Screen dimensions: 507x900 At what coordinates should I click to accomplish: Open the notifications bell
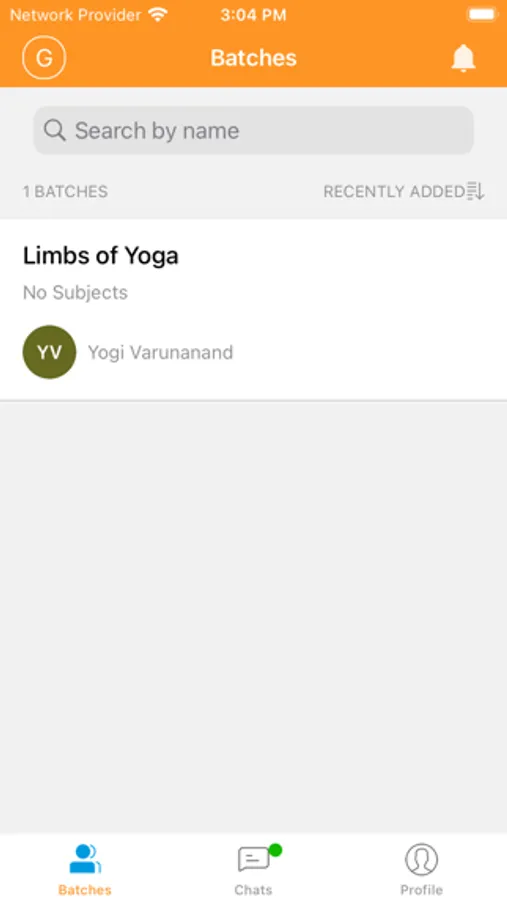pyautogui.click(x=463, y=58)
